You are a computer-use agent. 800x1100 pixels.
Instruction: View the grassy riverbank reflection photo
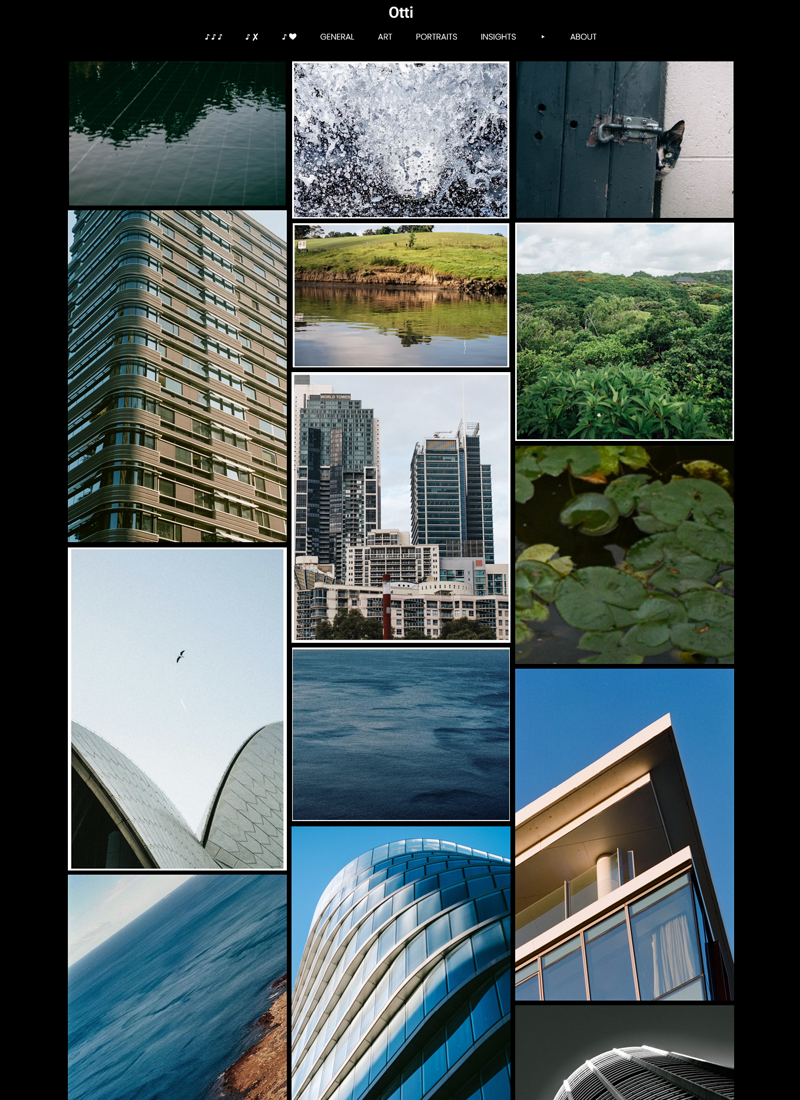400,295
